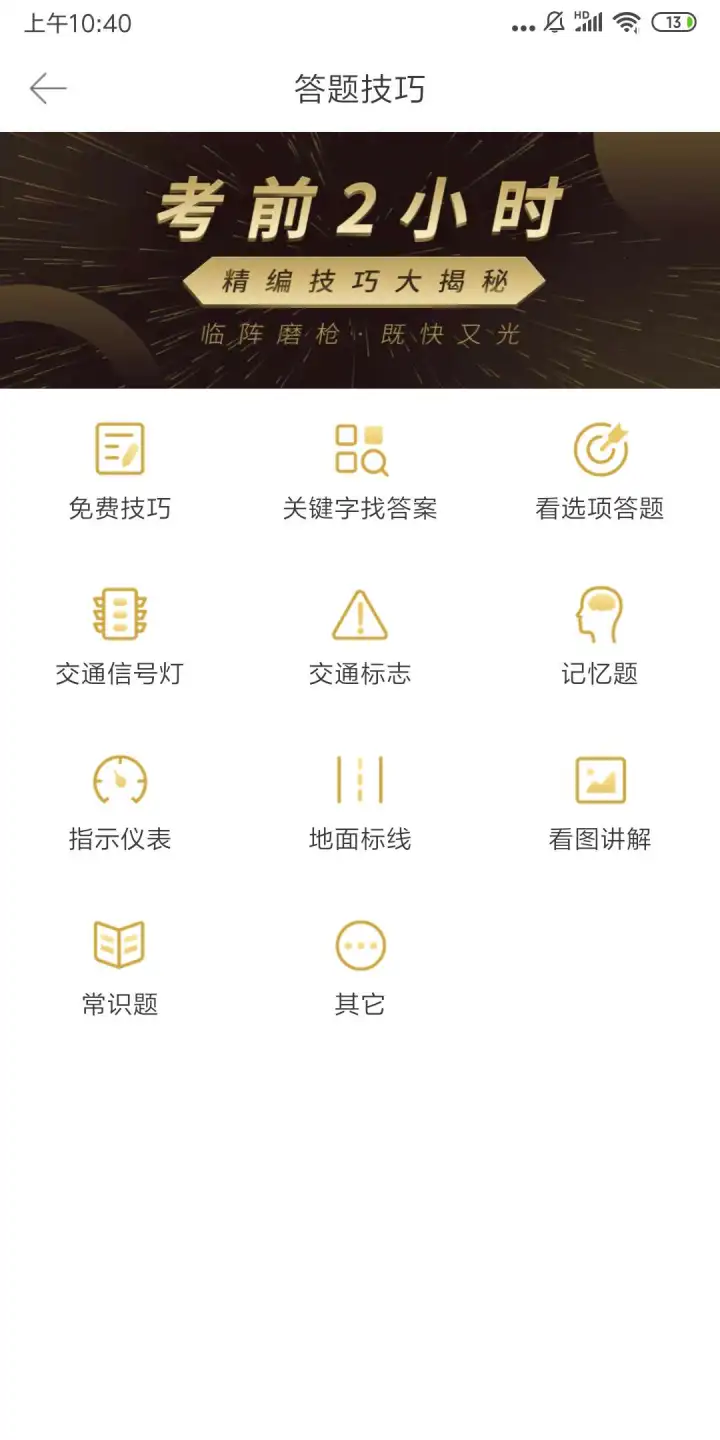Select 地面标线 category

[360, 802]
